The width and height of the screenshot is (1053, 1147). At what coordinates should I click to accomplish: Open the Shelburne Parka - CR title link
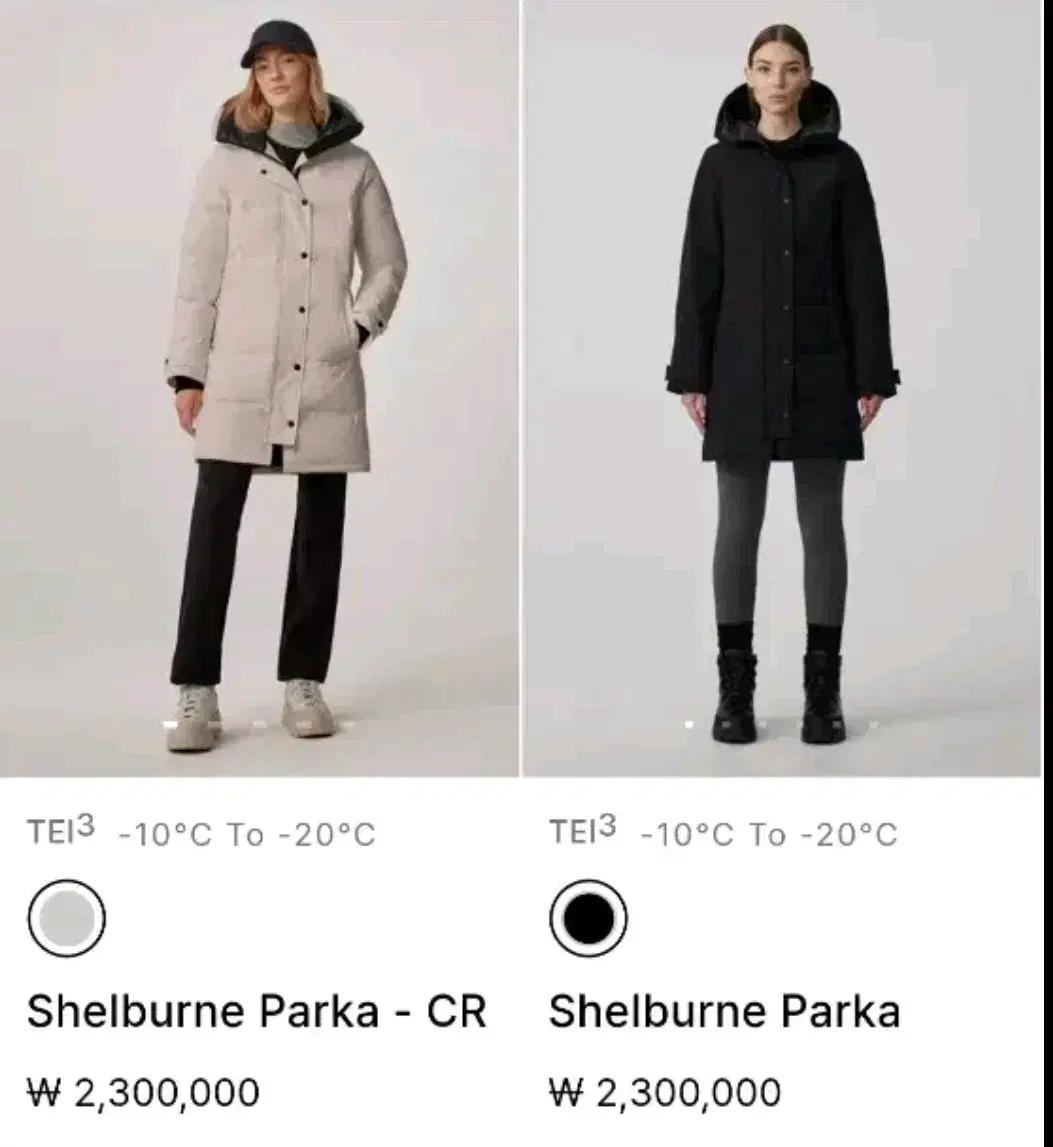[256, 1012]
